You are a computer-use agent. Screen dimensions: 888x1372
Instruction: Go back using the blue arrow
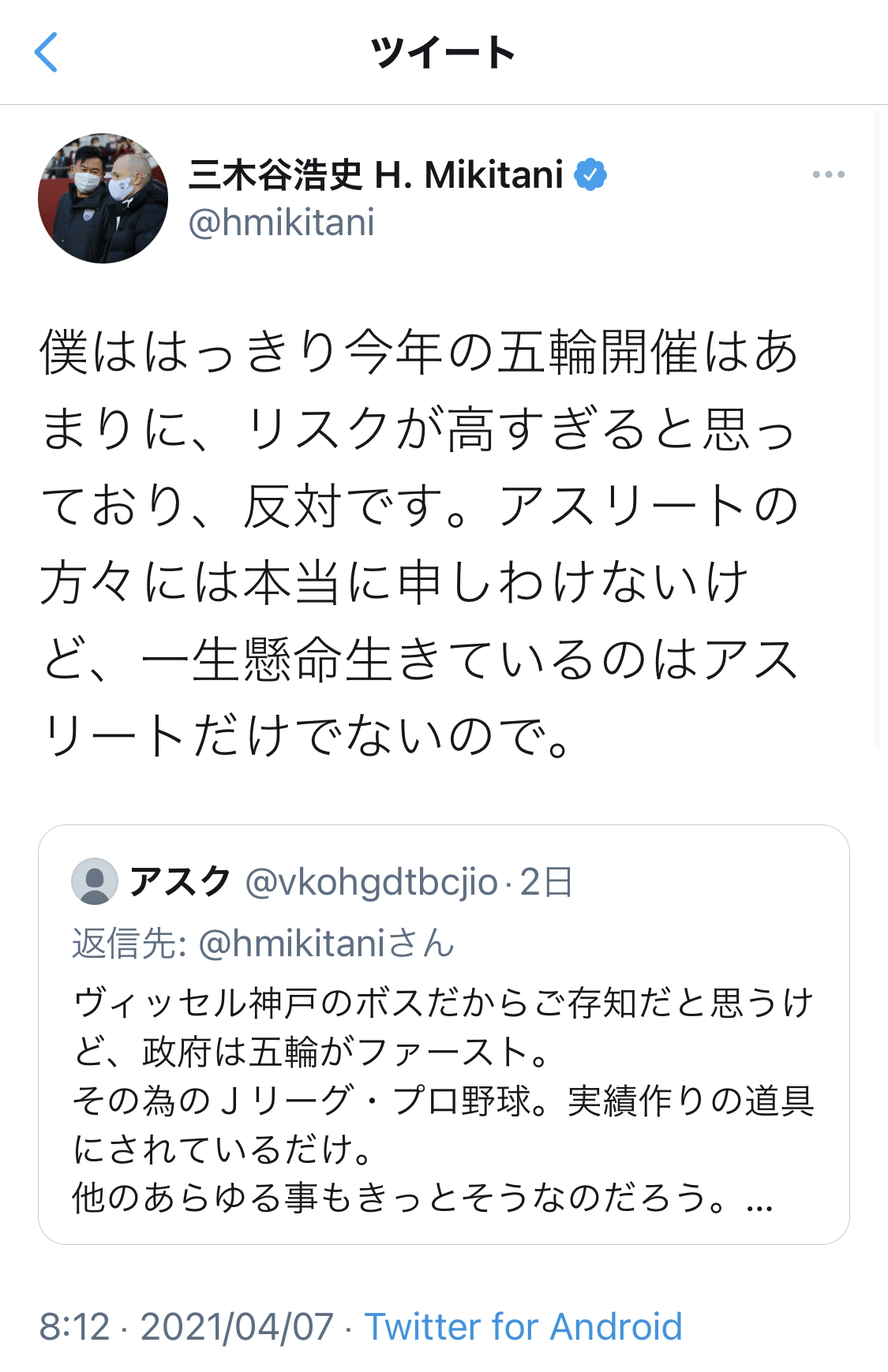[47, 52]
